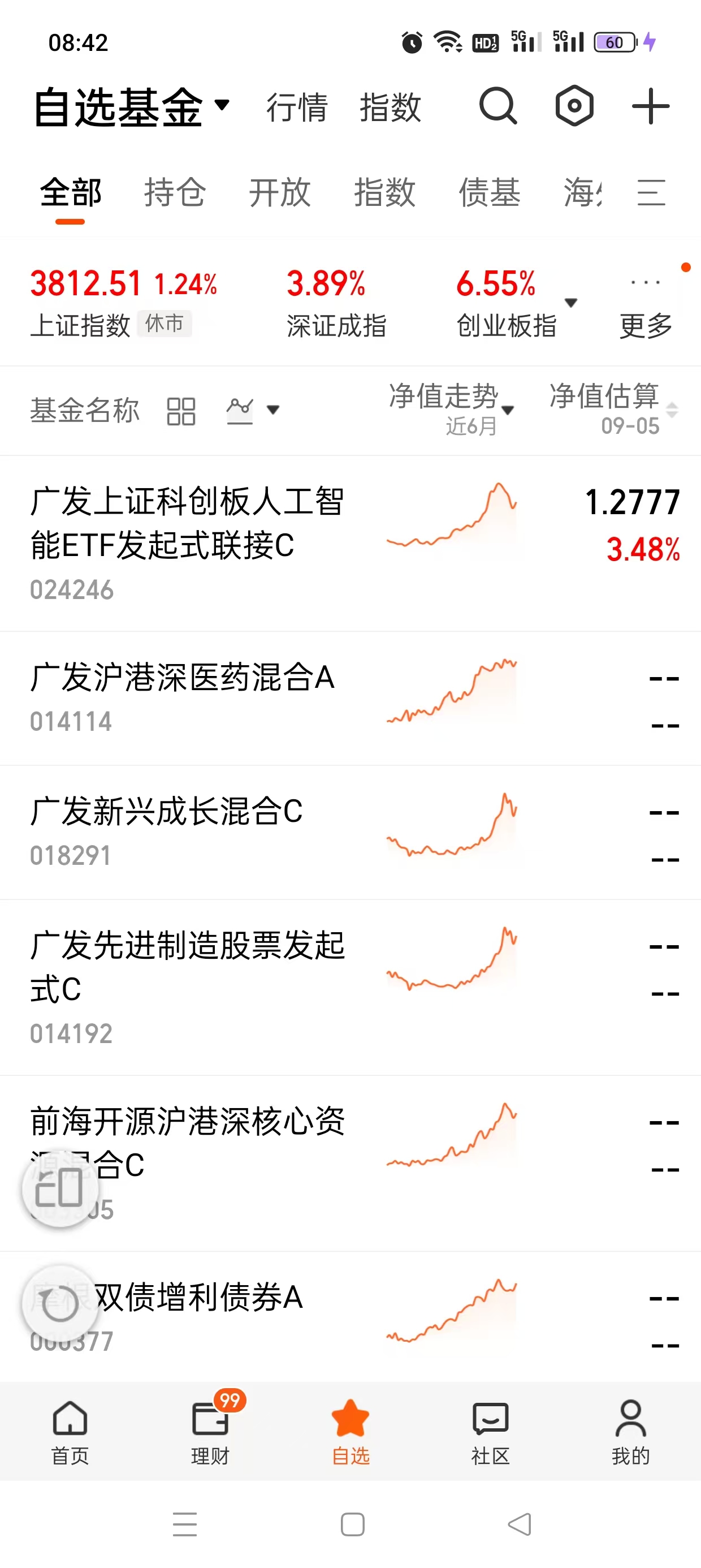This screenshot has width=701, height=1568.
Task: Select the 持仓 category tab
Action: click(175, 192)
